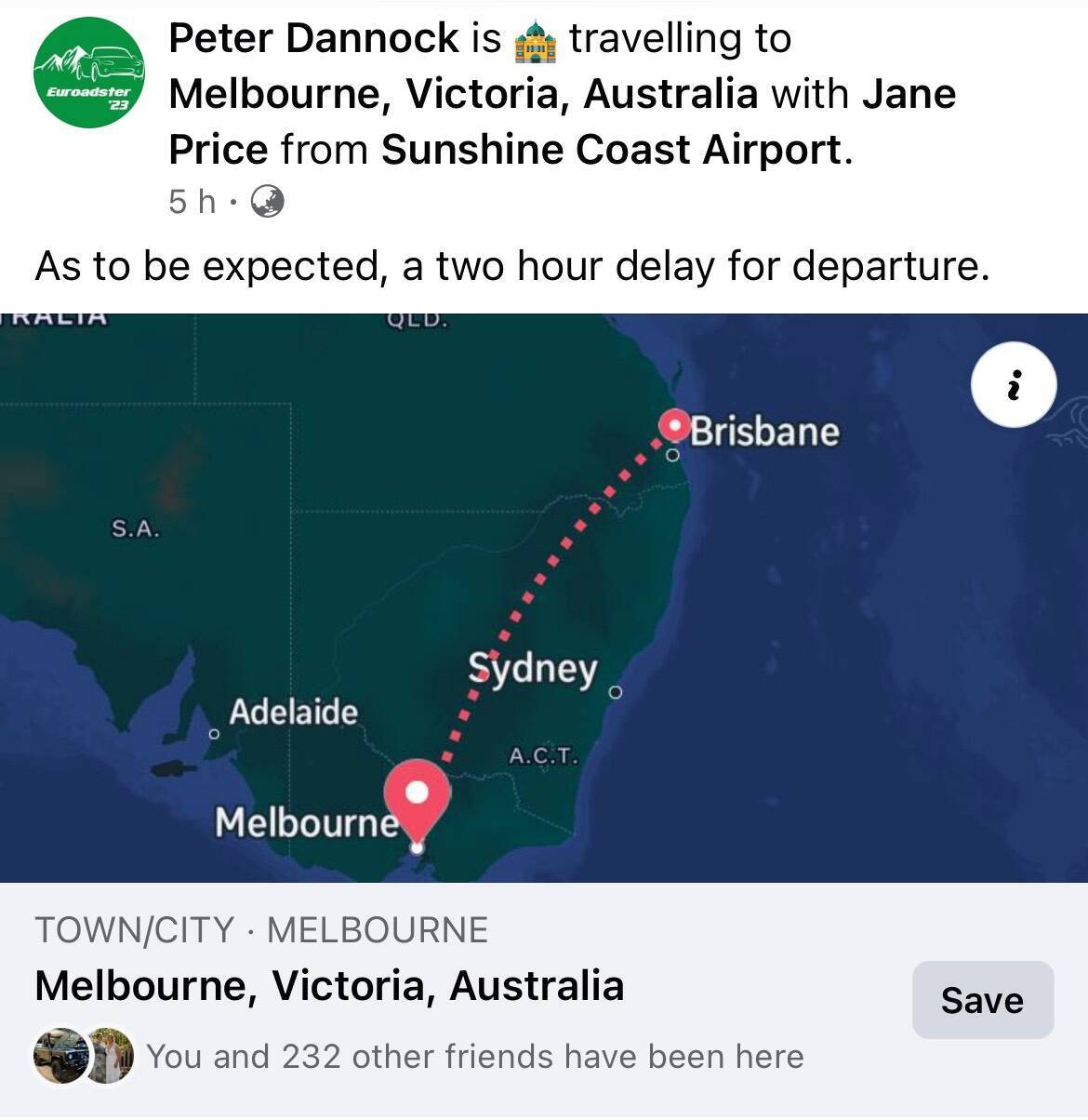Open Peter Dannock's profile picture

tap(89, 73)
